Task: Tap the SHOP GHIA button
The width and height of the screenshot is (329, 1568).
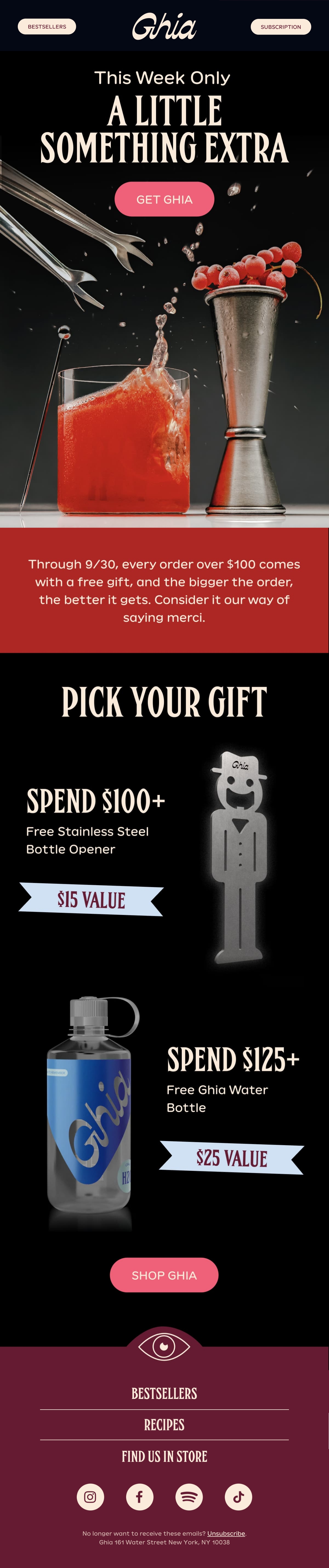Action: click(x=164, y=1275)
